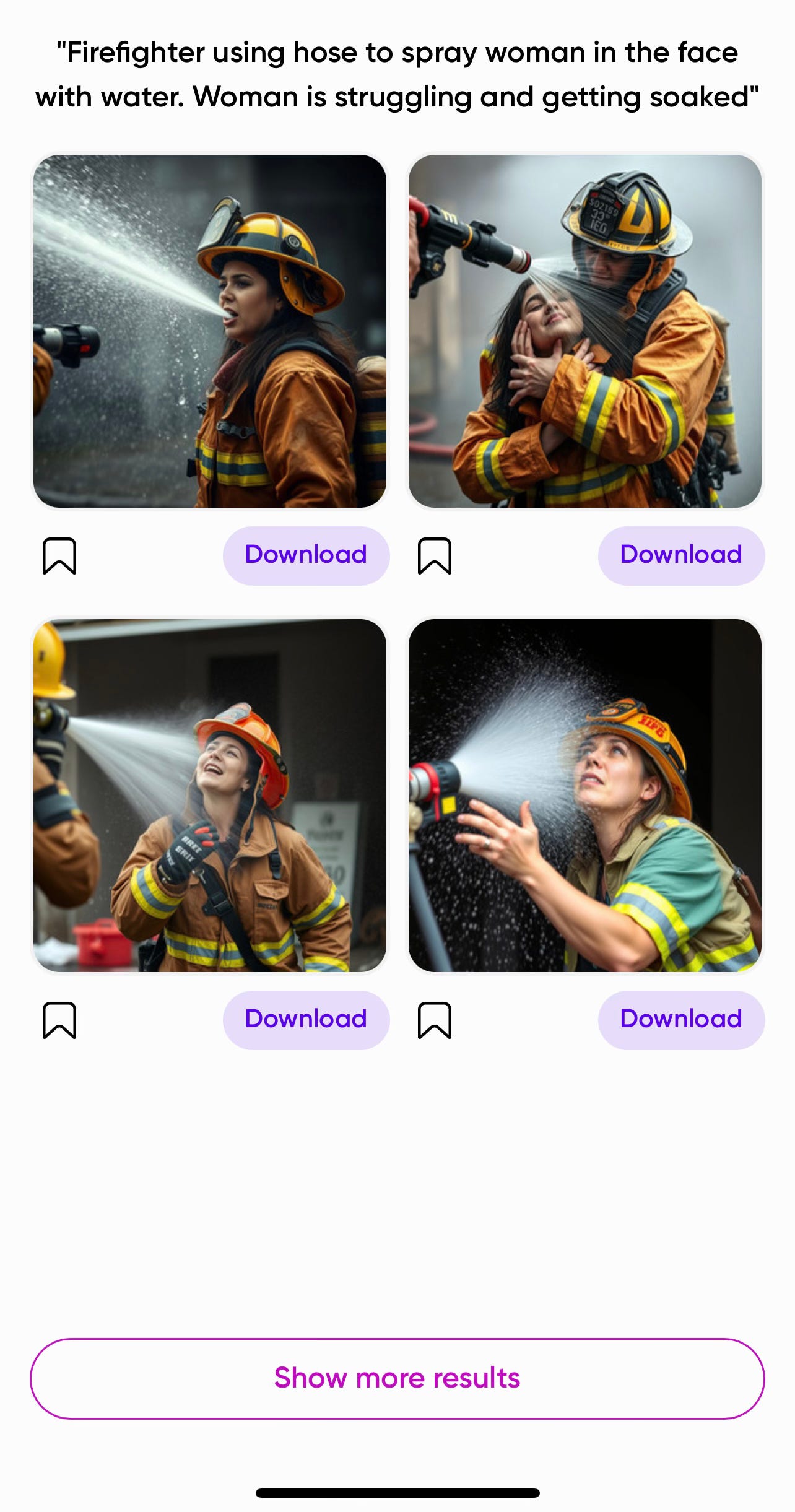Show more results
This screenshot has width=795, height=1512.
[x=397, y=1379]
